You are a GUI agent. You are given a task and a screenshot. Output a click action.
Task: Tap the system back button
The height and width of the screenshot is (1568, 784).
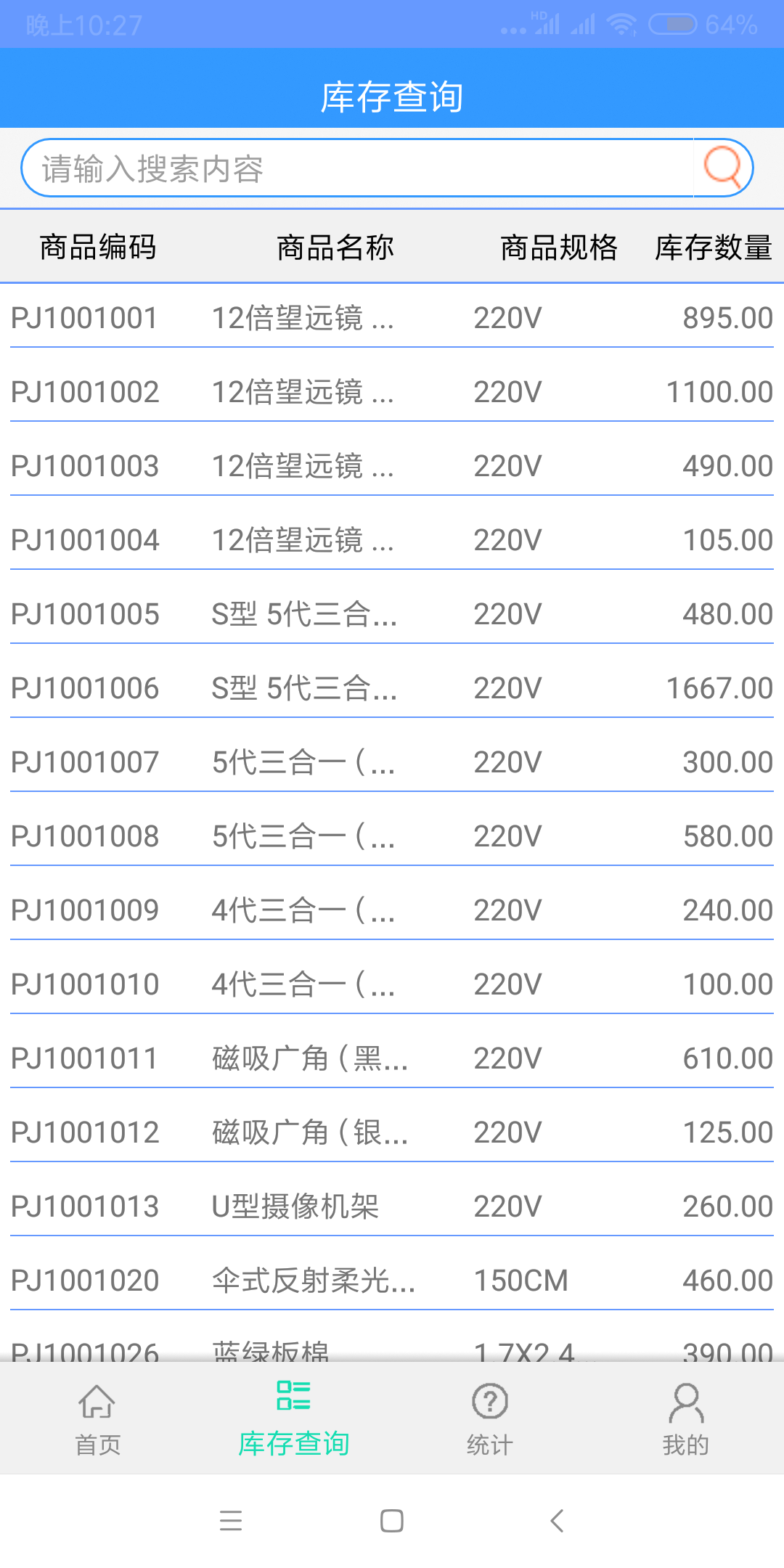click(x=557, y=1520)
